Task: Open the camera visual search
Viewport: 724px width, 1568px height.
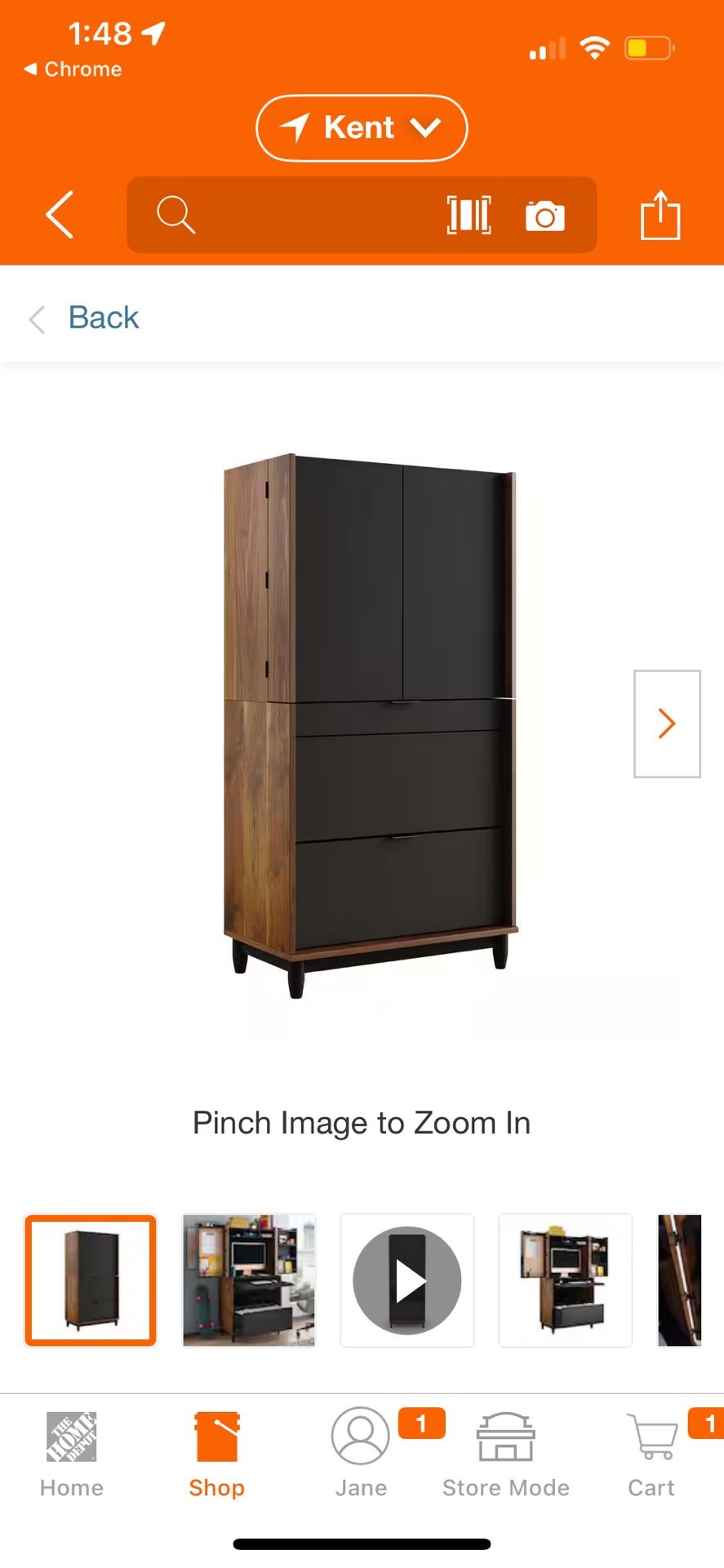Action: [x=544, y=216]
